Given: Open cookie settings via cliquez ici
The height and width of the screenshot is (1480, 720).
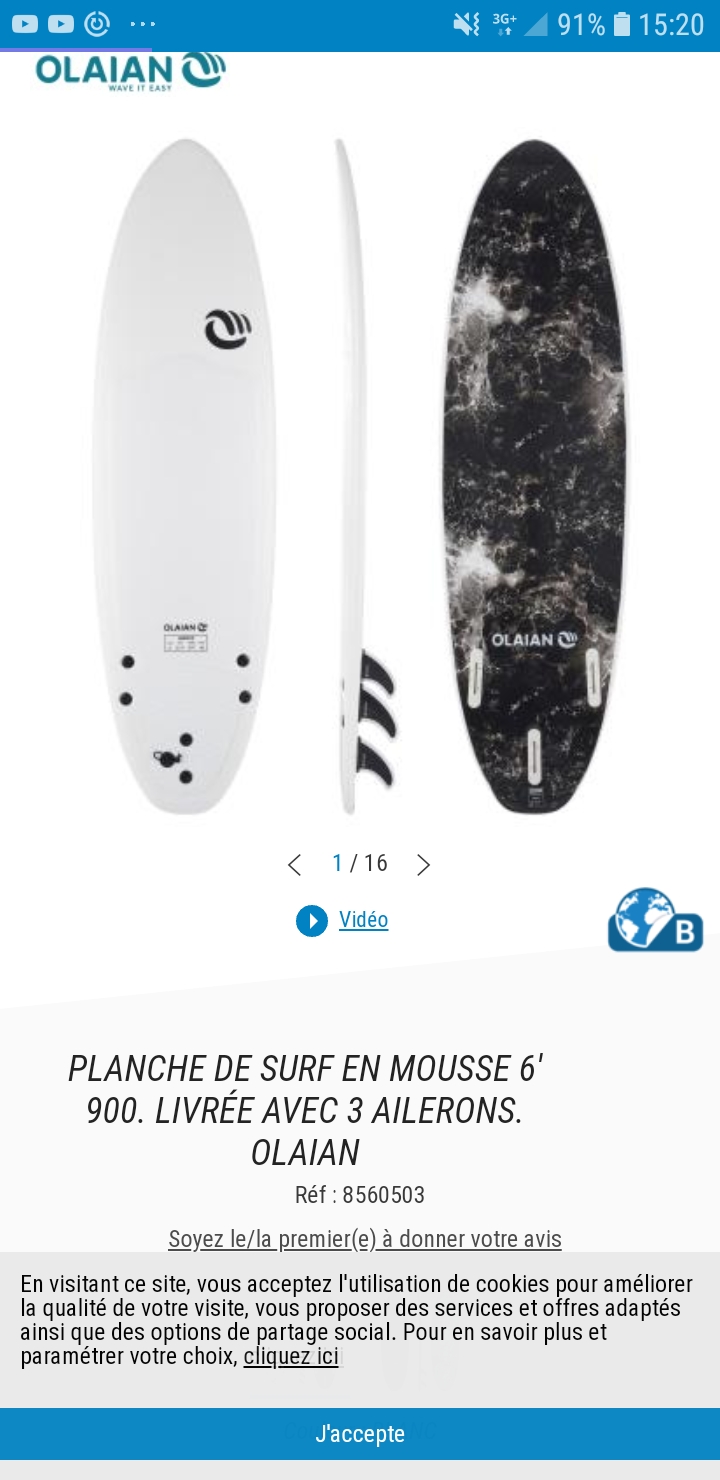Looking at the screenshot, I should click(x=291, y=1357).
